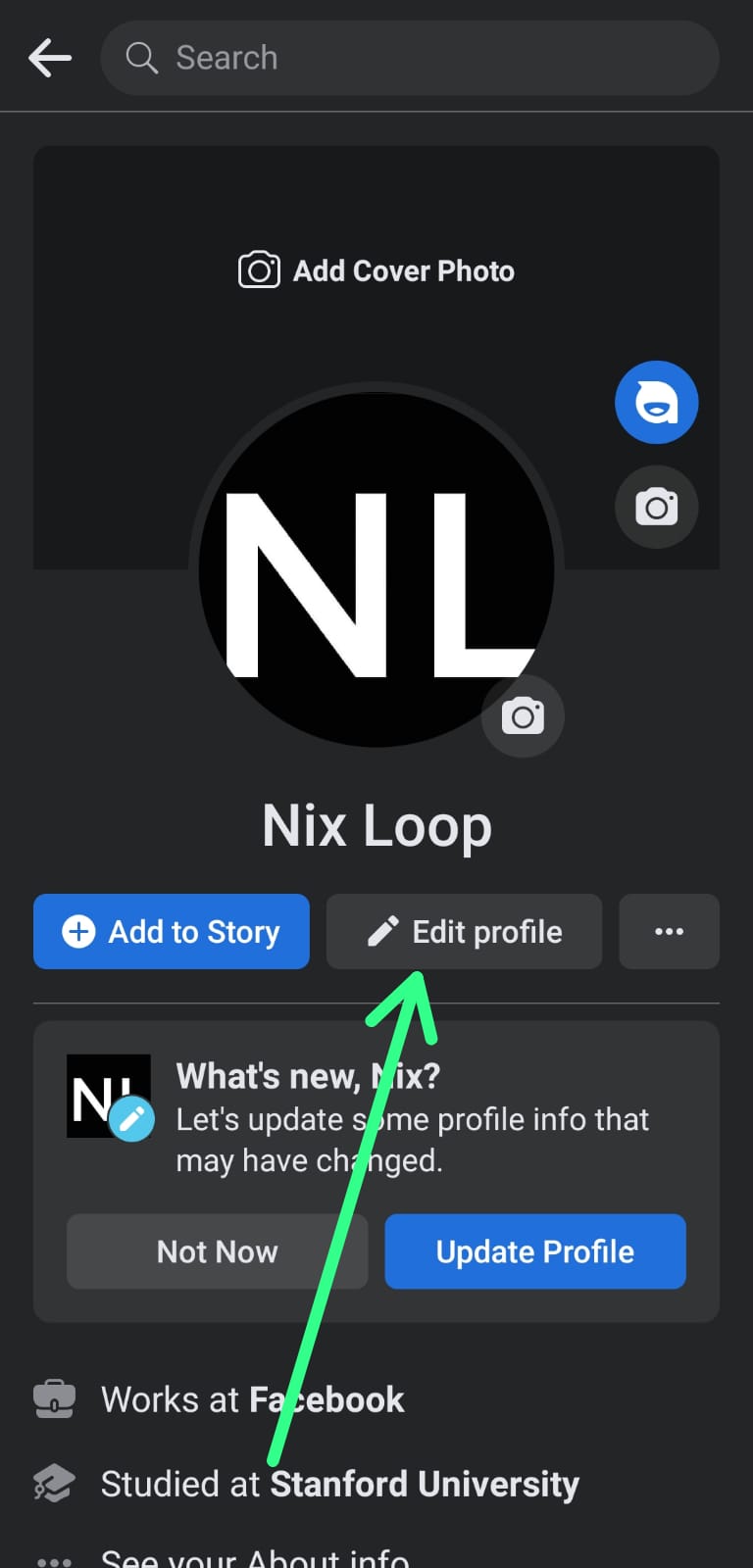This screenshot has width=753, height=1568.
Task: Open Edit profile
Action: [x=464, y=931]
